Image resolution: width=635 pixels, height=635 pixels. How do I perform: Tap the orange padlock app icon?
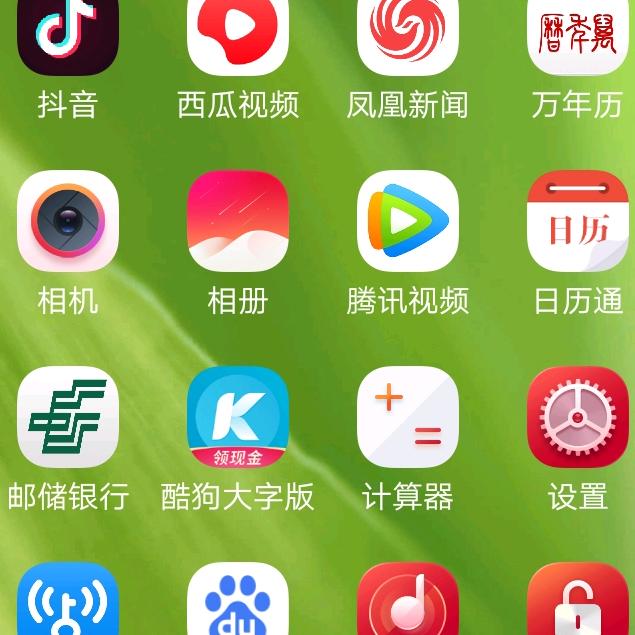click(x=578, y=599)
